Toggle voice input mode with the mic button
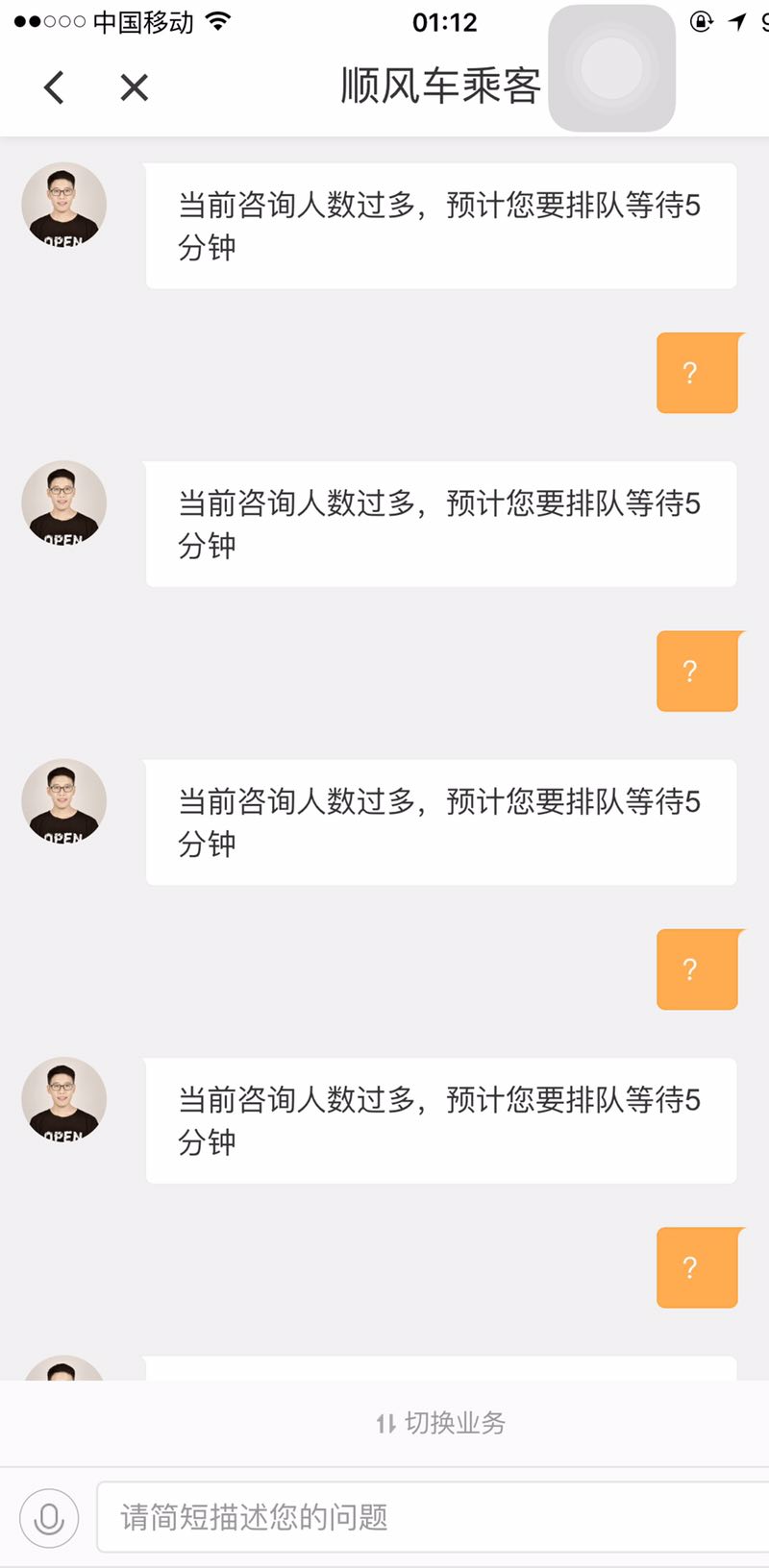The width and height of the screenshot is (769, 1568). 48,1518
